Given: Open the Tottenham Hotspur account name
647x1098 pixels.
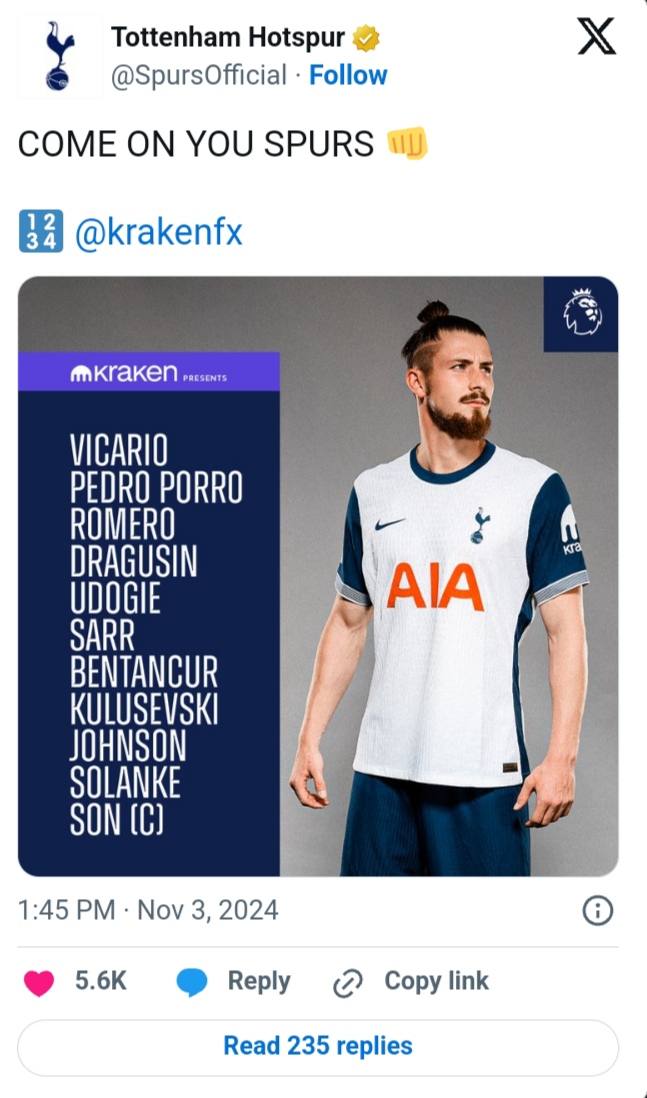Looking at the screenshot, I should [227, 38].
